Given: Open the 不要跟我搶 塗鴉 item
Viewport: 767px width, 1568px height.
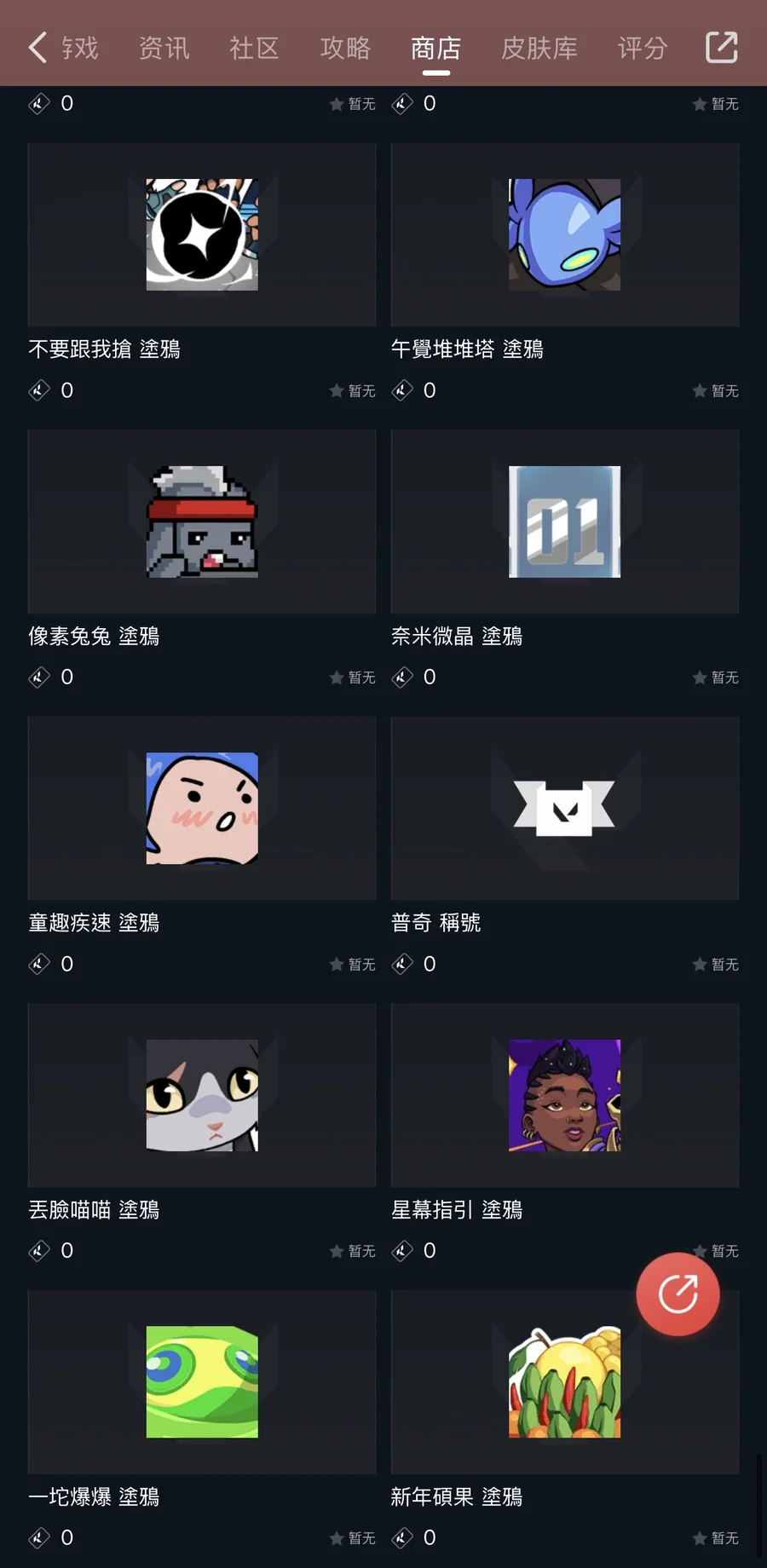Looking at the screenshot, I should tap(202, 235).
